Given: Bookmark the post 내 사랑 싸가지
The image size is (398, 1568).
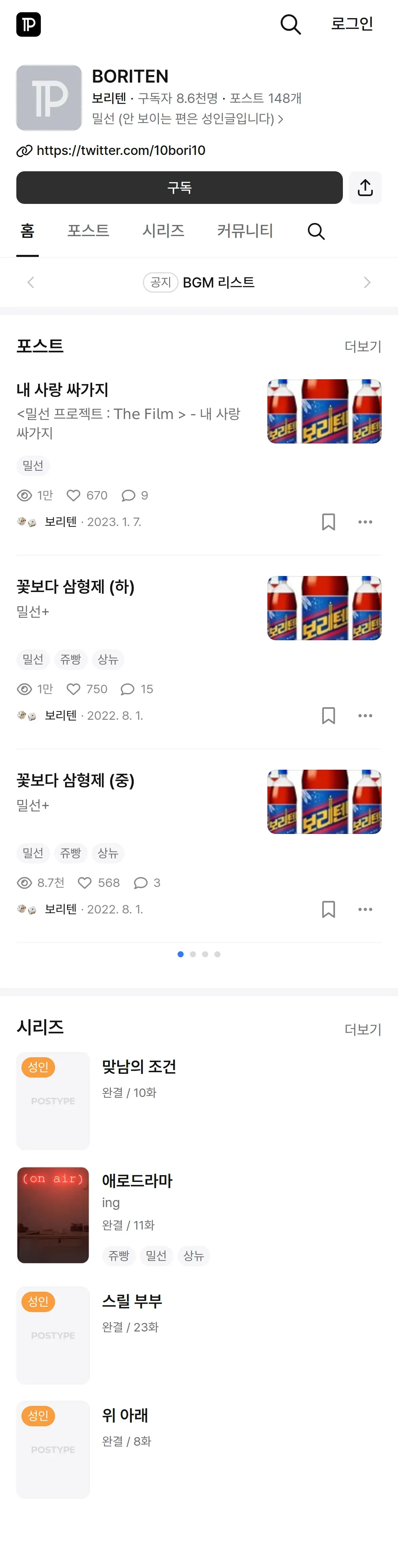Looking at the screenshot, I should 329,522.
